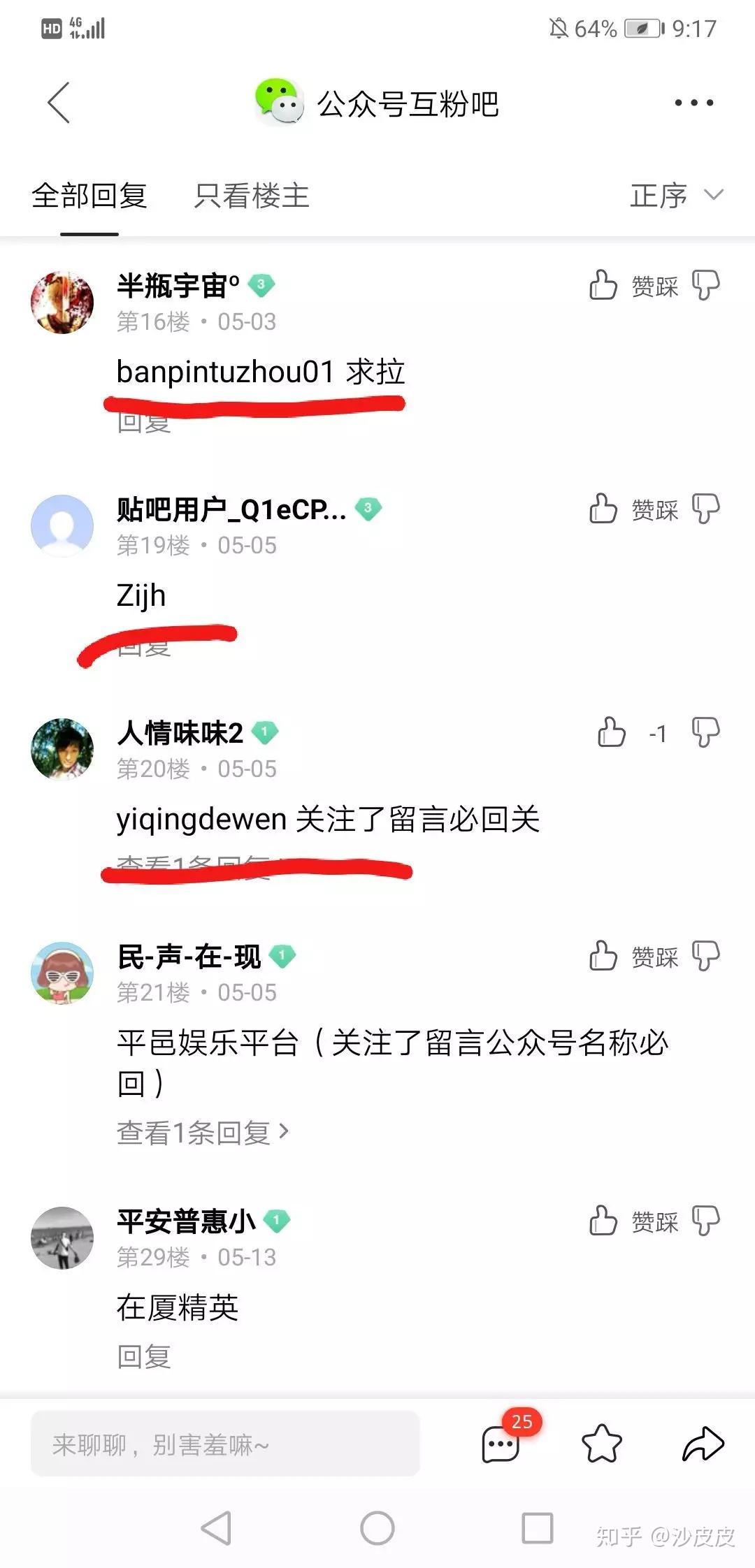Image resolution: width=755 pixels, height=1568 pixels.
Task: Open the comments icon with the 25 badge
Action: [501, 1444]
